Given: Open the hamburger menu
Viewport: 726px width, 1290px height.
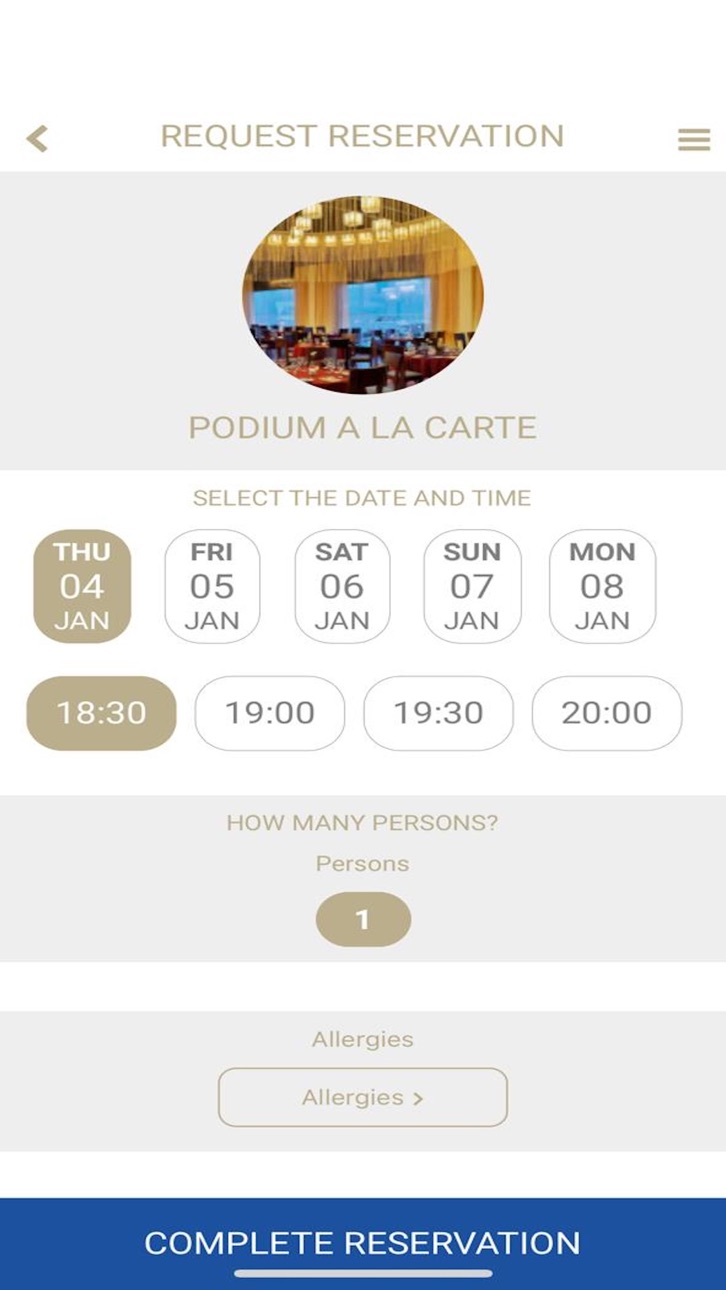Looking at the screenshot, I should [694, 139].
